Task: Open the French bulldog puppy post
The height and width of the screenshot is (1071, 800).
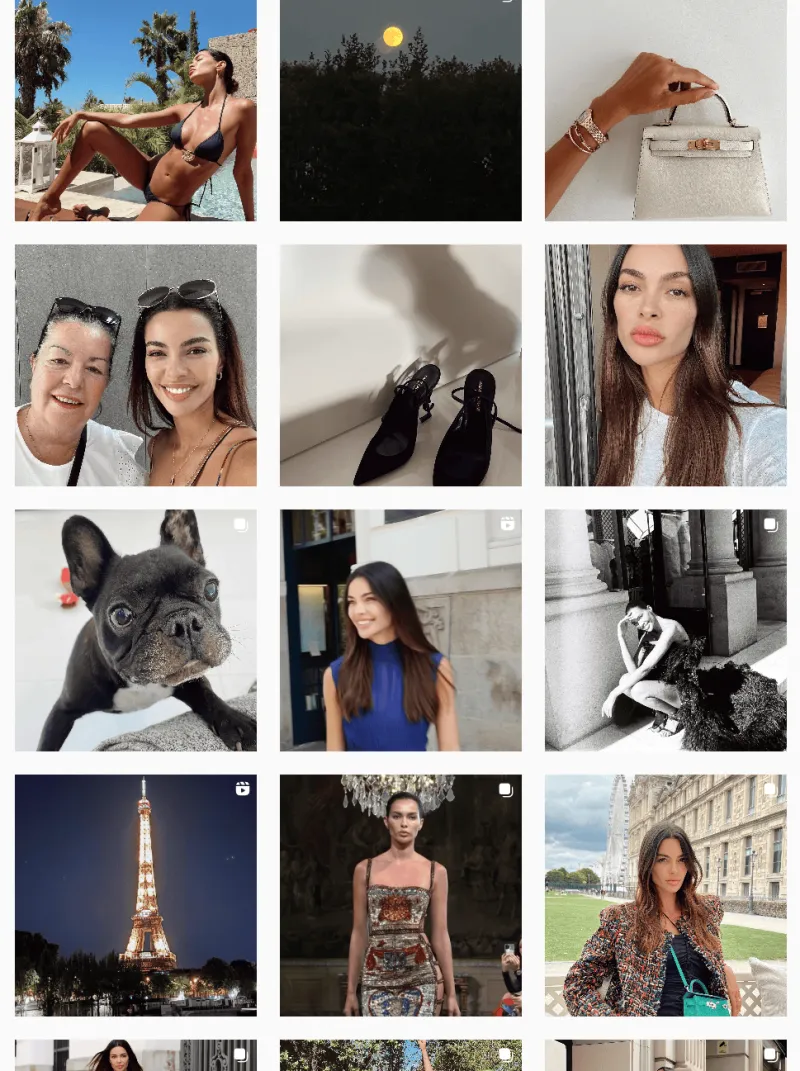Action: click(135, 630)
